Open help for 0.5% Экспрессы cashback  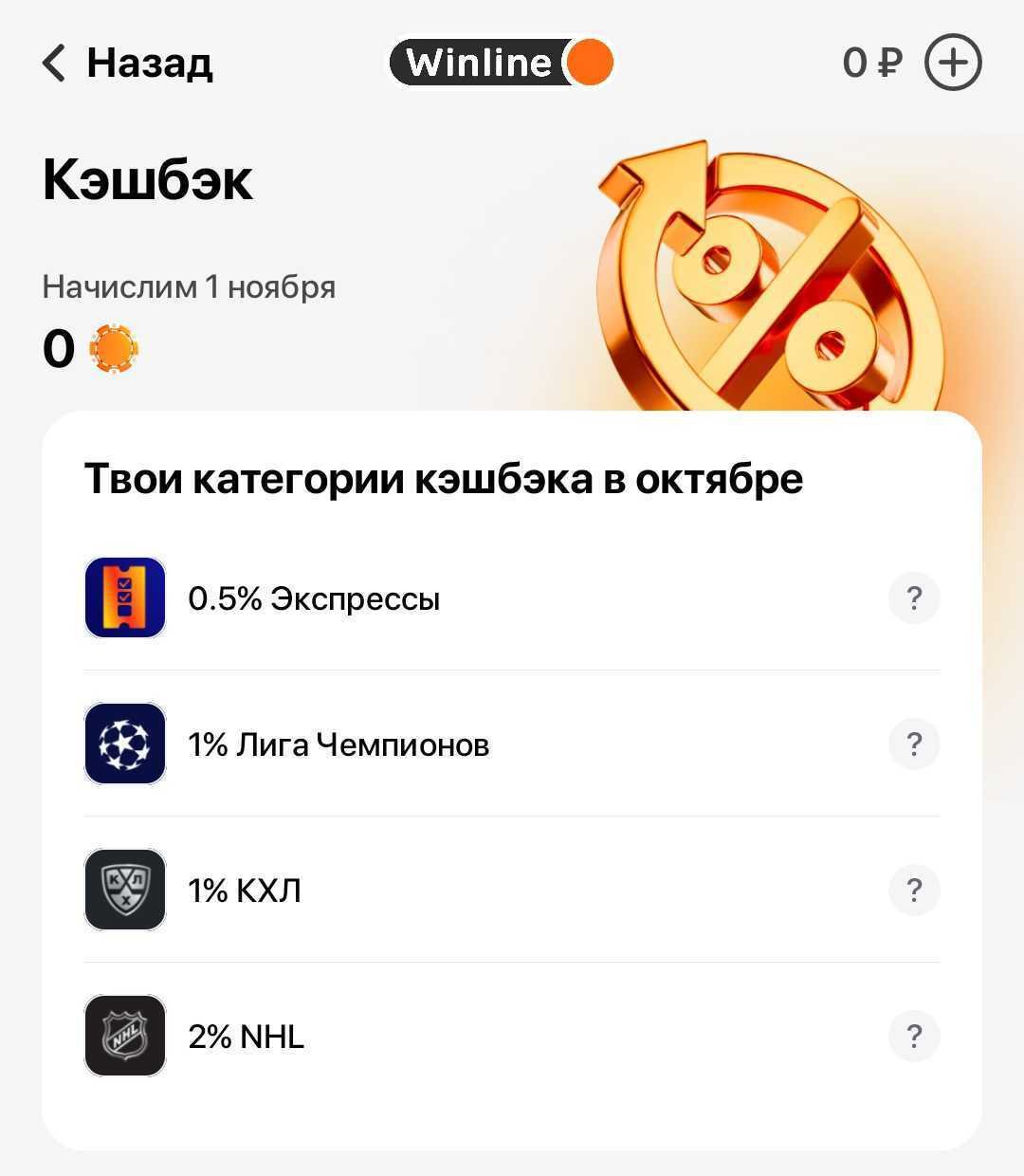tap(914, 598)
